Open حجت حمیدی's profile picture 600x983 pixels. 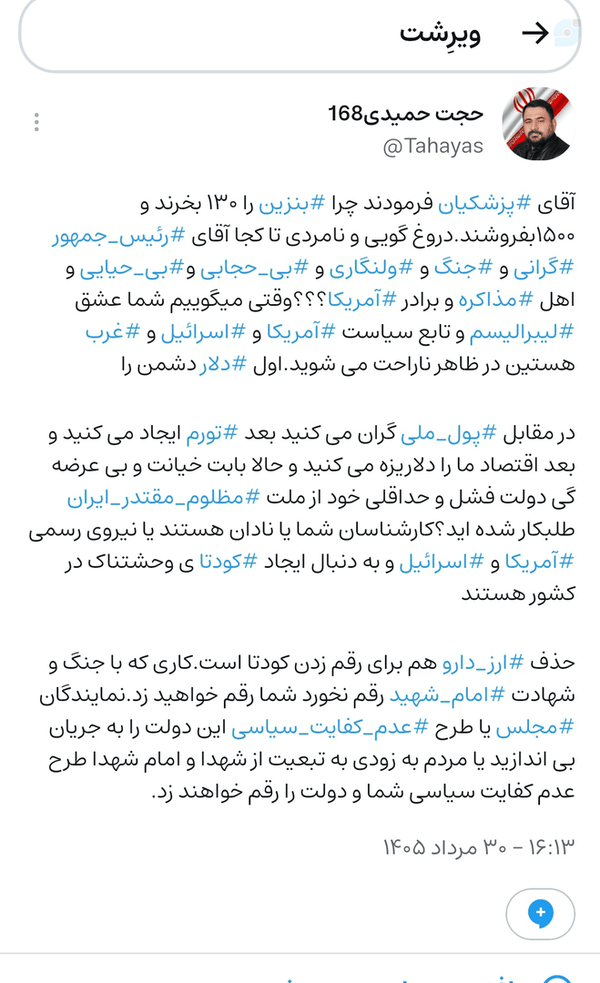click(539, 124)
